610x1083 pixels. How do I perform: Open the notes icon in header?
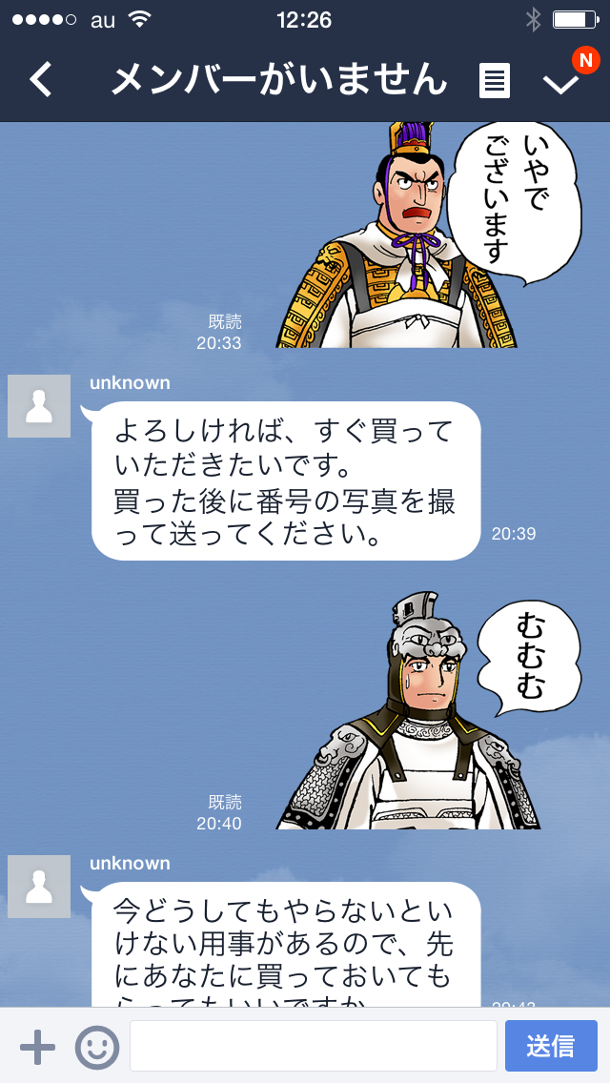[x=494, y=81]
